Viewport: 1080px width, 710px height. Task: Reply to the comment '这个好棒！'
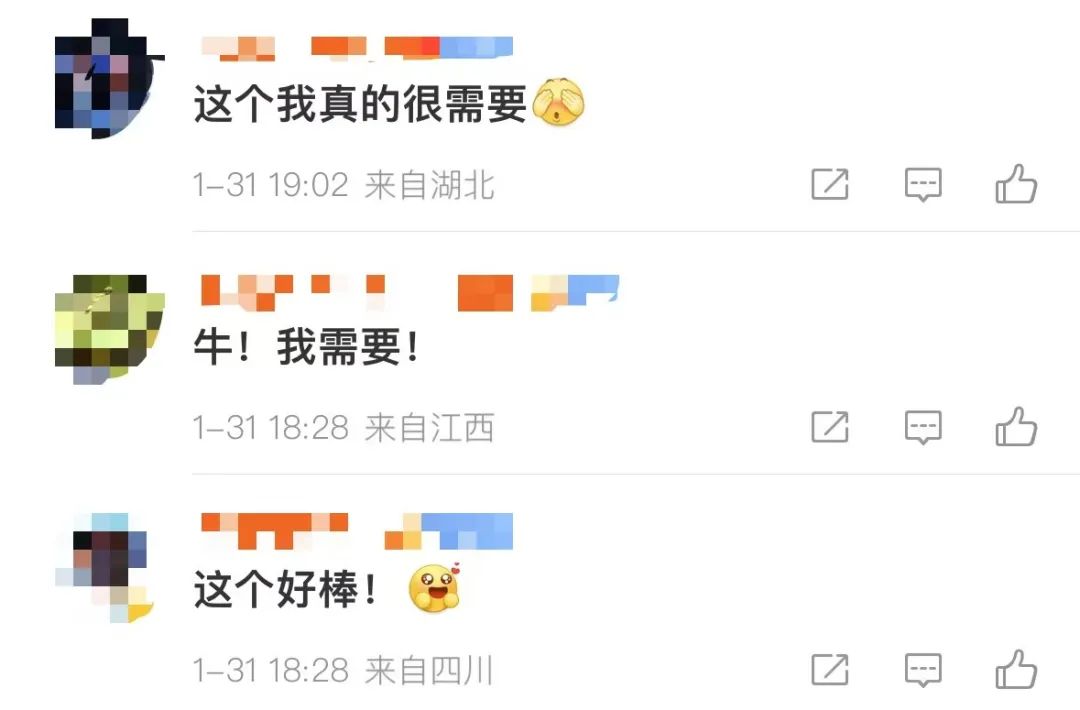[923, 669]
